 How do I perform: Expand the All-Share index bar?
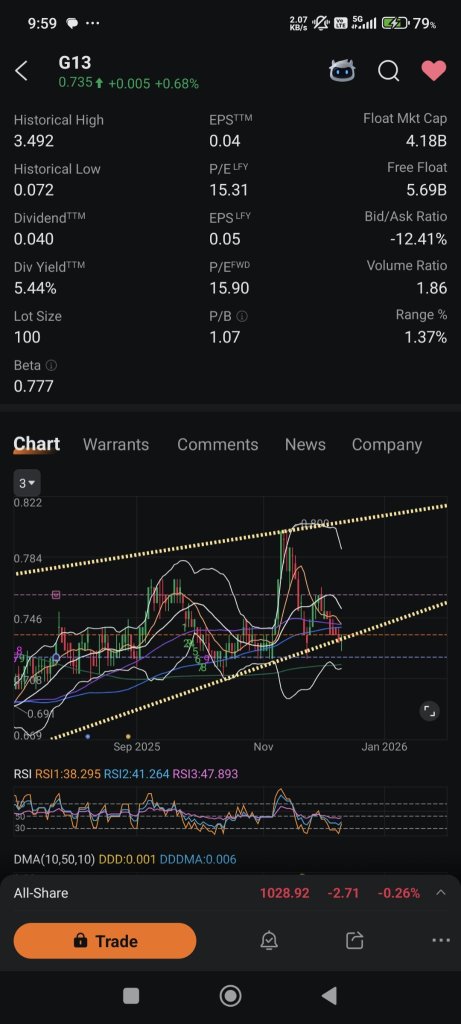[x=441, y=893]
